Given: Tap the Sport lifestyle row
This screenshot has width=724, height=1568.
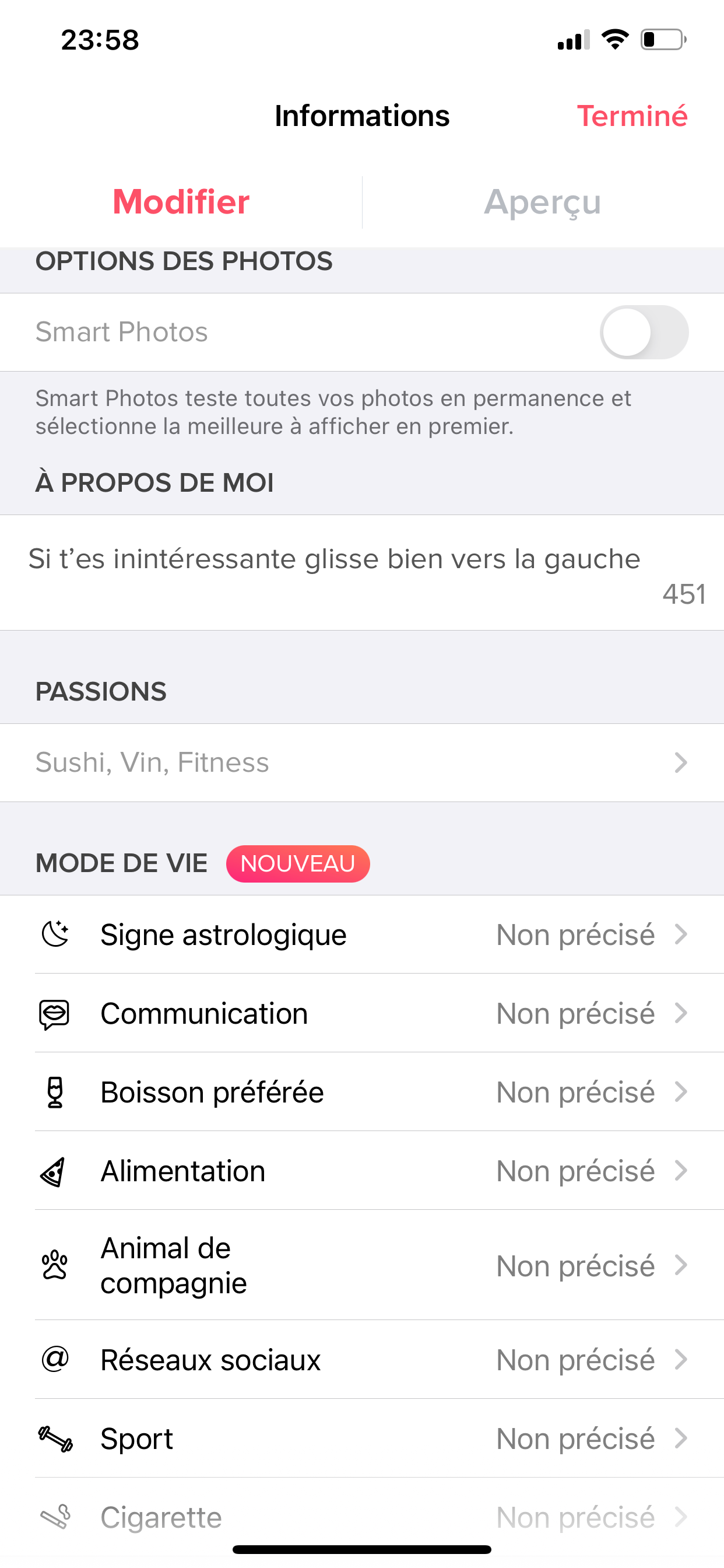Looking at the screenshot, I should point(361,1438).
